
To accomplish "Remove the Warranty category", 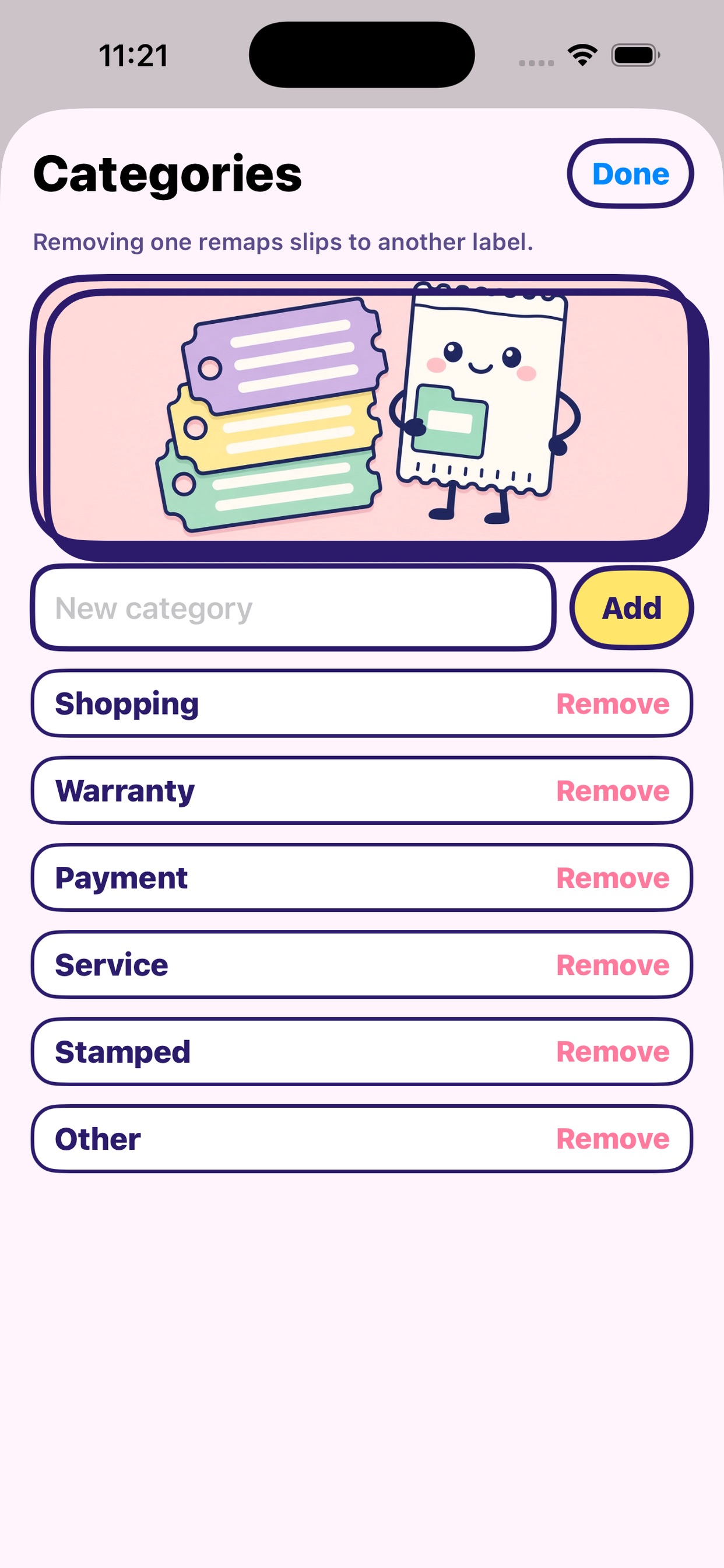I will 613,790.
